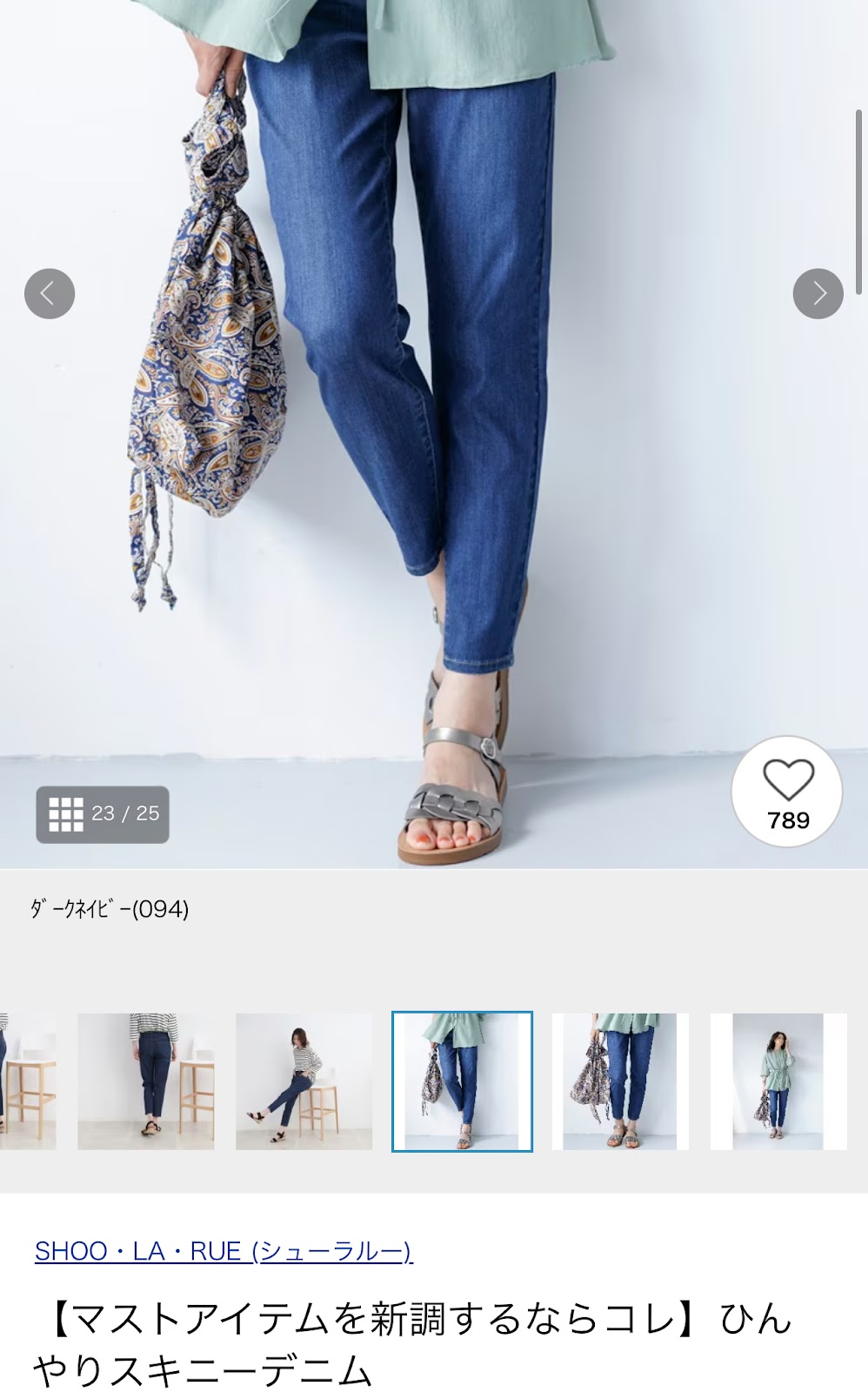Open SHOO・LA・RUE brand link

click(x=224, y=1251)
